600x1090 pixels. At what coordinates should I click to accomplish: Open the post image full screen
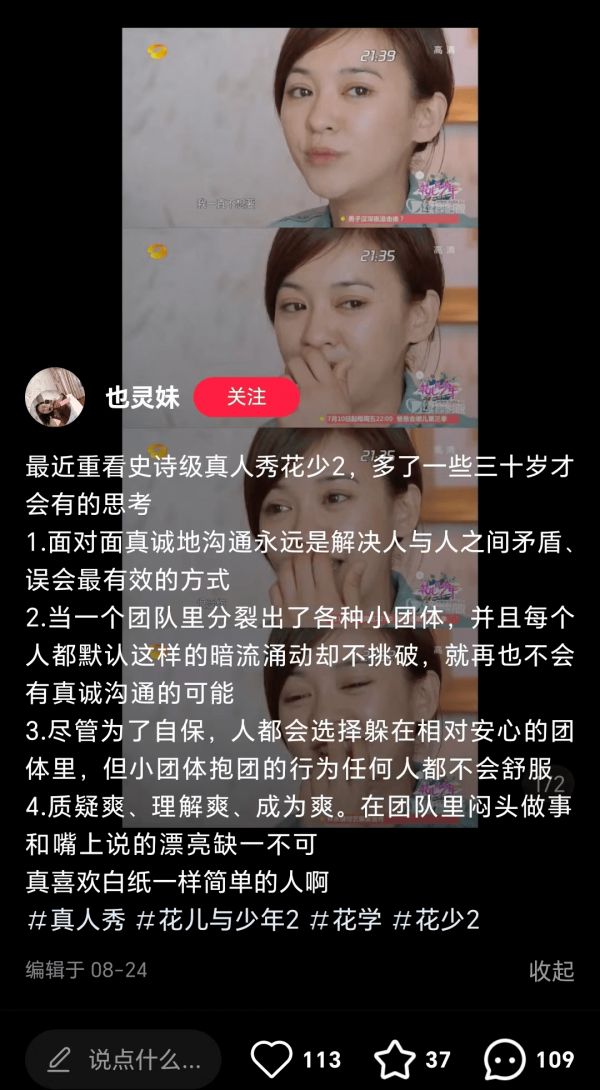pos(300,200)
